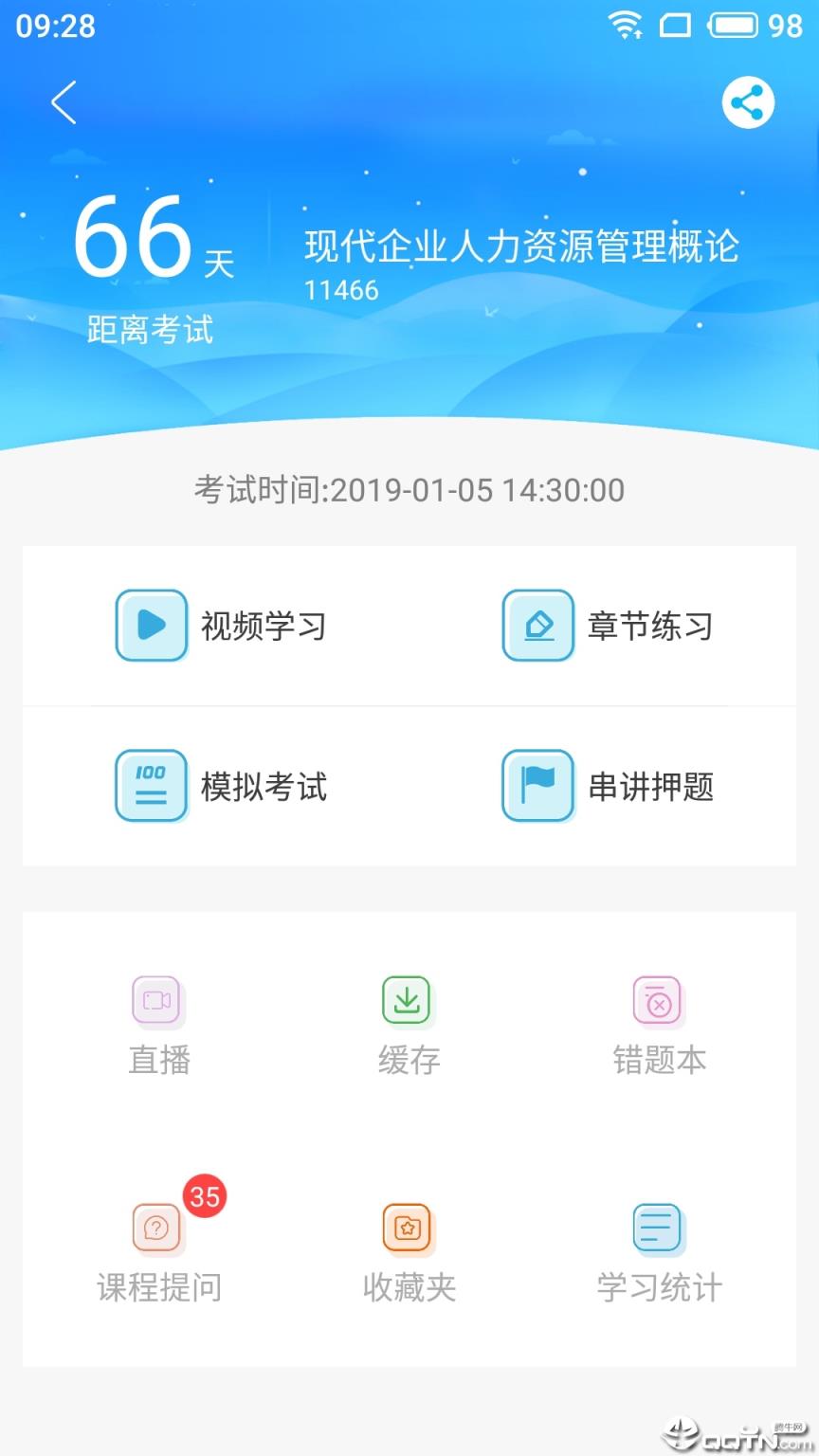
Task: Tap the back arrow
Action: (x=64, y=102)
